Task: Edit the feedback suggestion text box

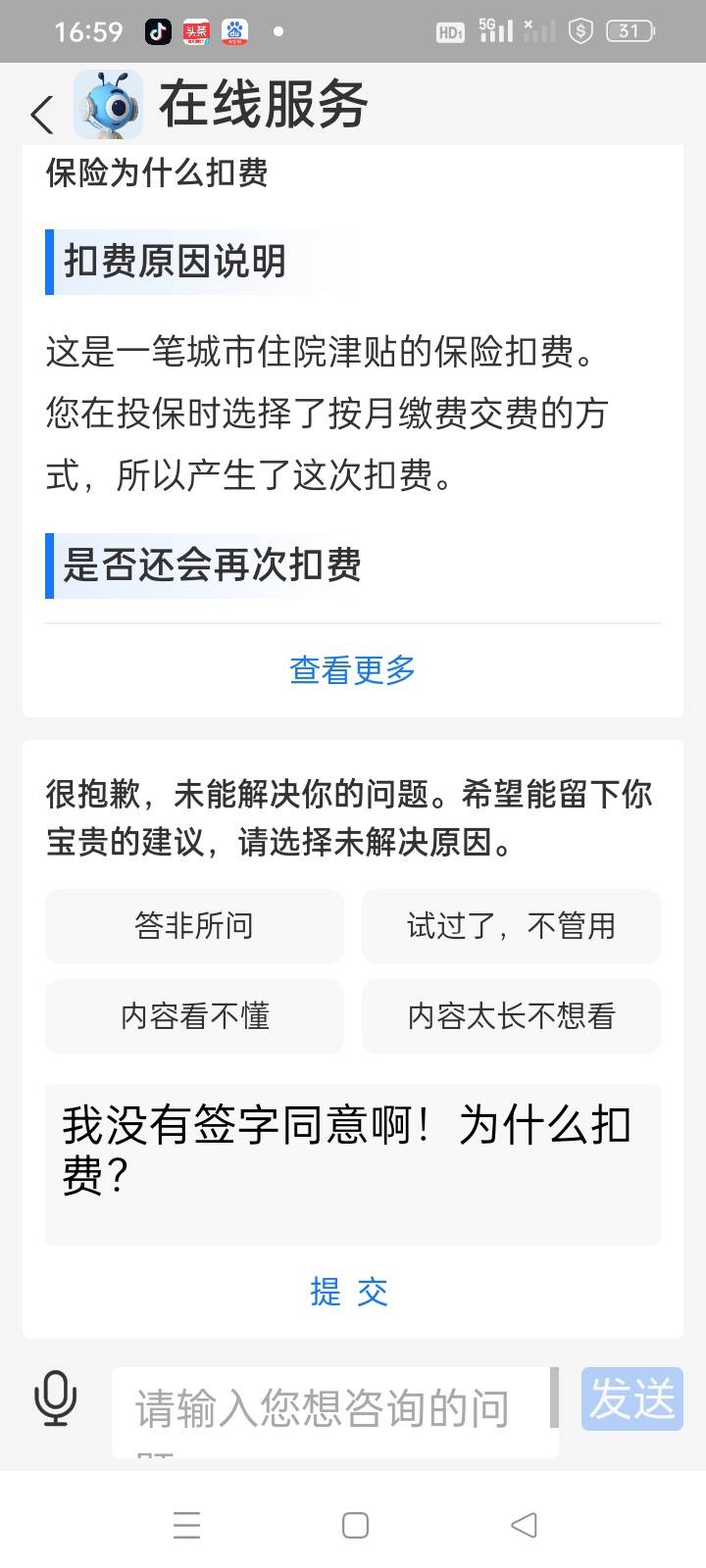Action: [x=352, y=1164]
